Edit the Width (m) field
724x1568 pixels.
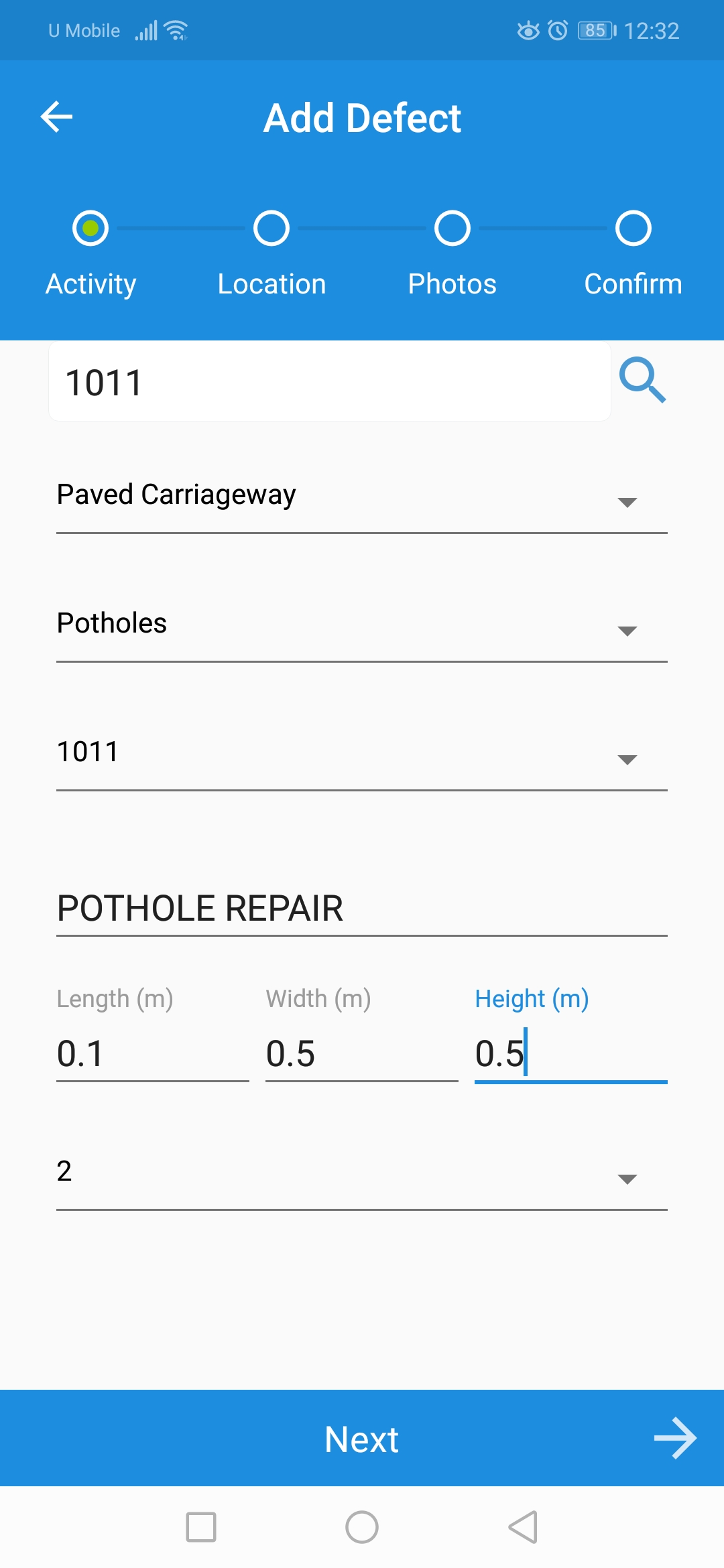361,1053
